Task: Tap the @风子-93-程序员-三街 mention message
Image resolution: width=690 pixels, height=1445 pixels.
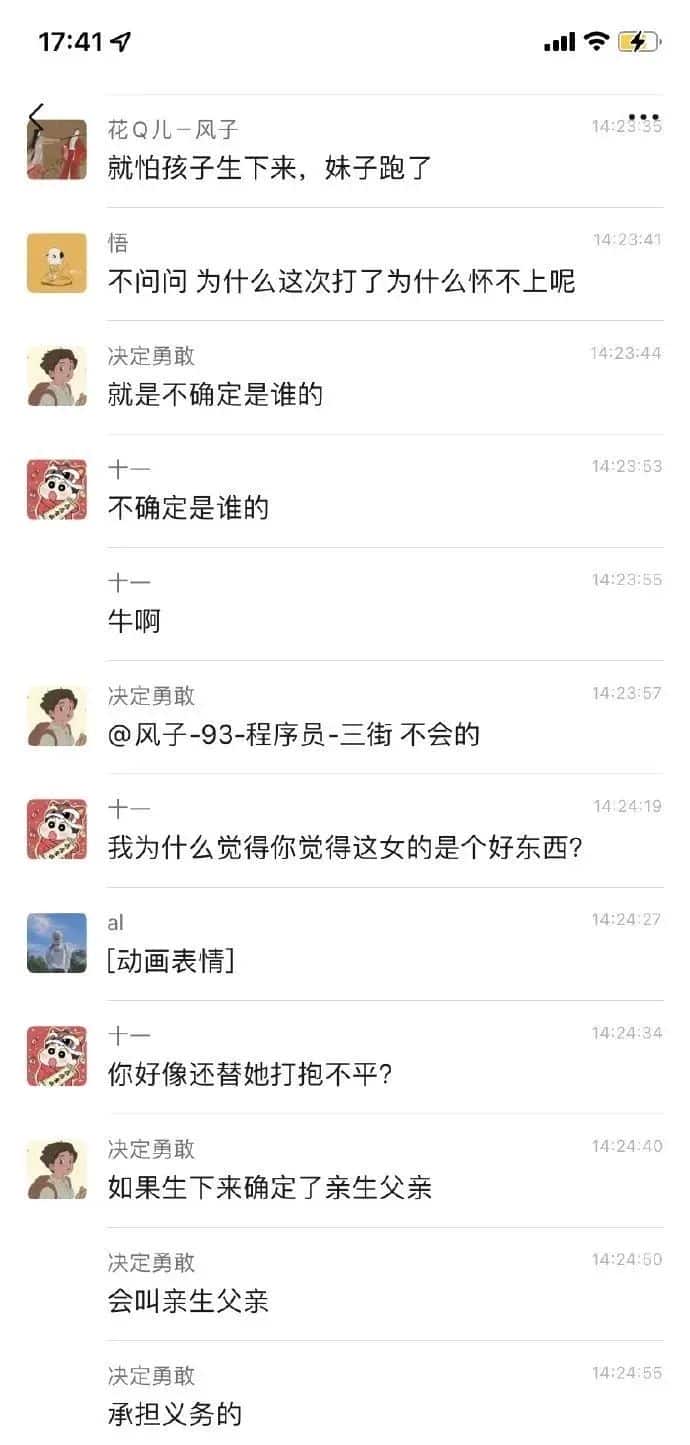Action: tap(293, 735)
